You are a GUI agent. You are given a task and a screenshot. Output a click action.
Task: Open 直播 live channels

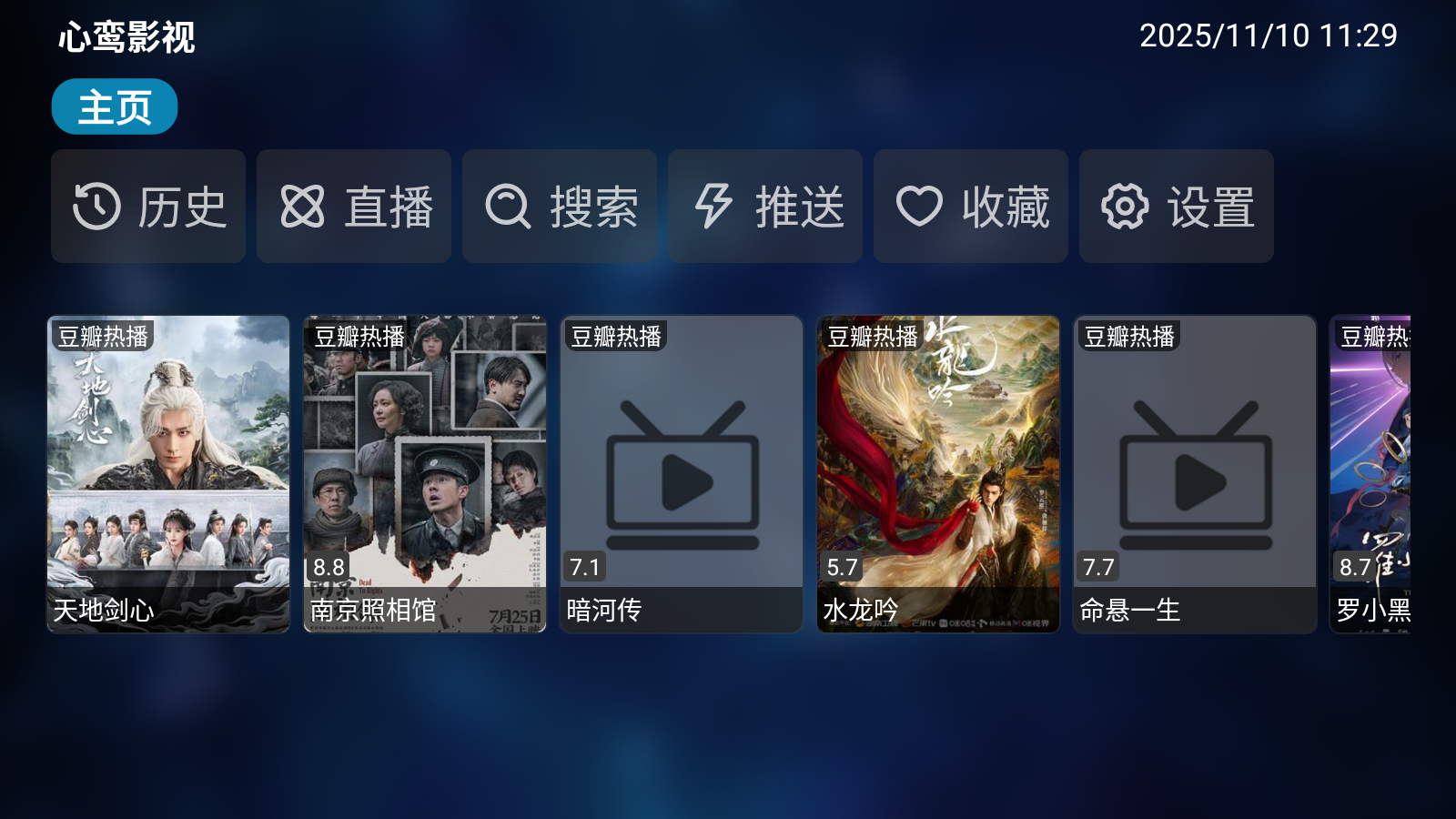[354, 207]
